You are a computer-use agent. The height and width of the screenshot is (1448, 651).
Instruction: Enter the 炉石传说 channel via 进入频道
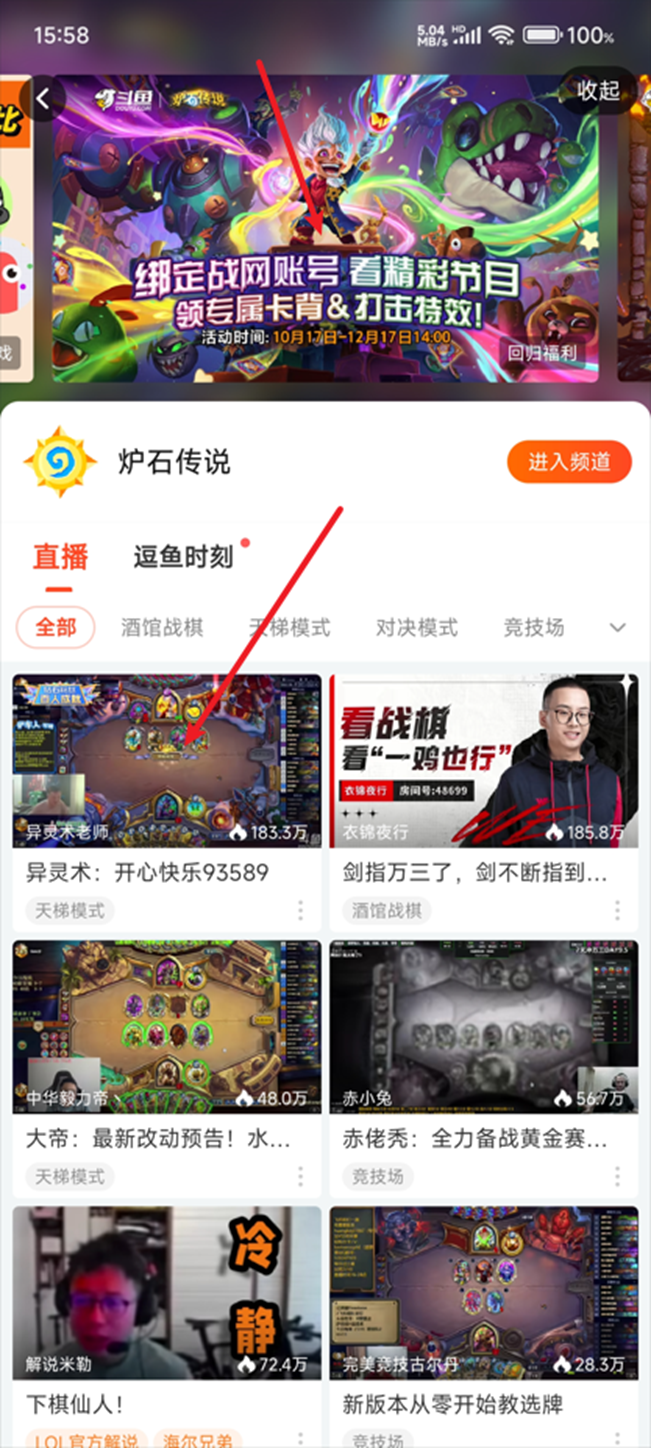pyautogui.click(x=569, y=462)
